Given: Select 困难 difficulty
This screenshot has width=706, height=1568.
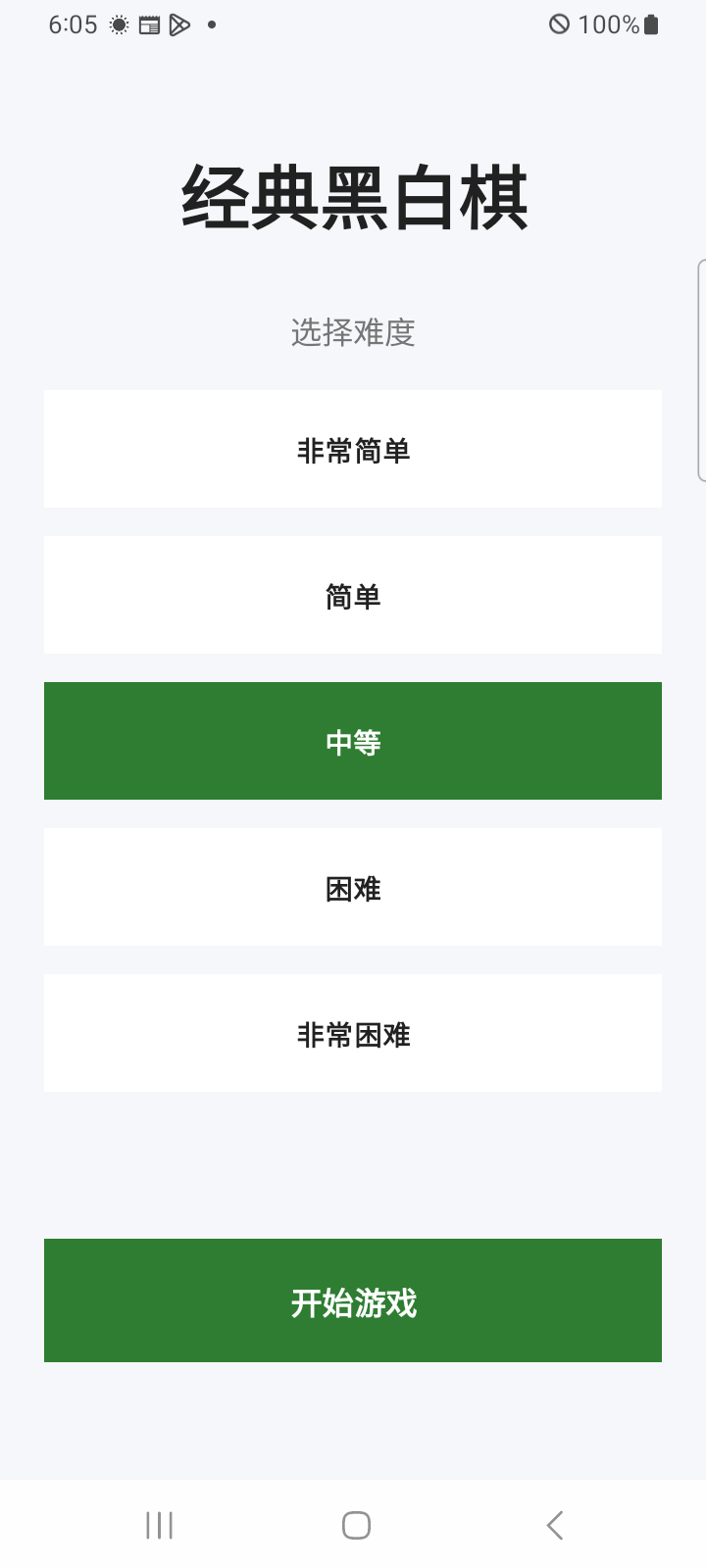Looking at the screenshot, I should click(353, 887).
